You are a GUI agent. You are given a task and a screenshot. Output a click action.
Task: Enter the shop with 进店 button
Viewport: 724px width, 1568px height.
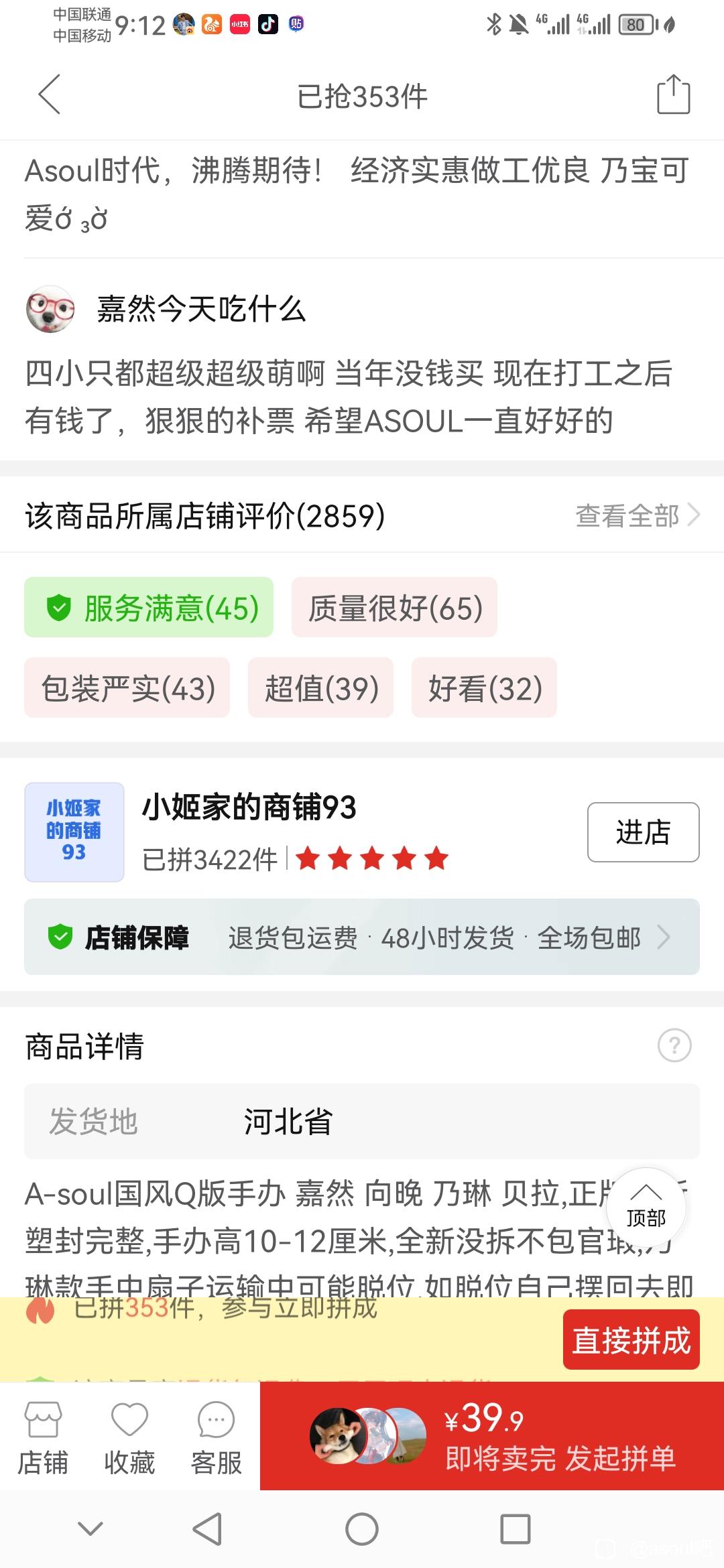(x=643, y=832)
